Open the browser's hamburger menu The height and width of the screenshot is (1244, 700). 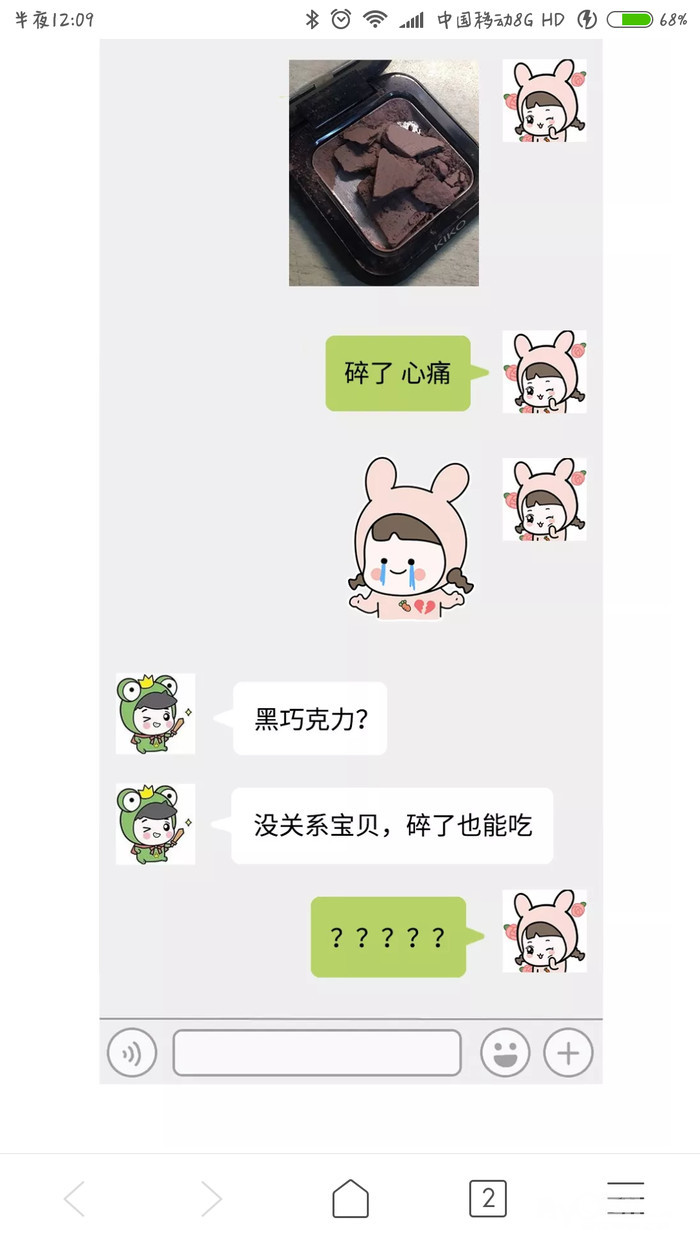pyautogui.click(x=625, y=1198)
